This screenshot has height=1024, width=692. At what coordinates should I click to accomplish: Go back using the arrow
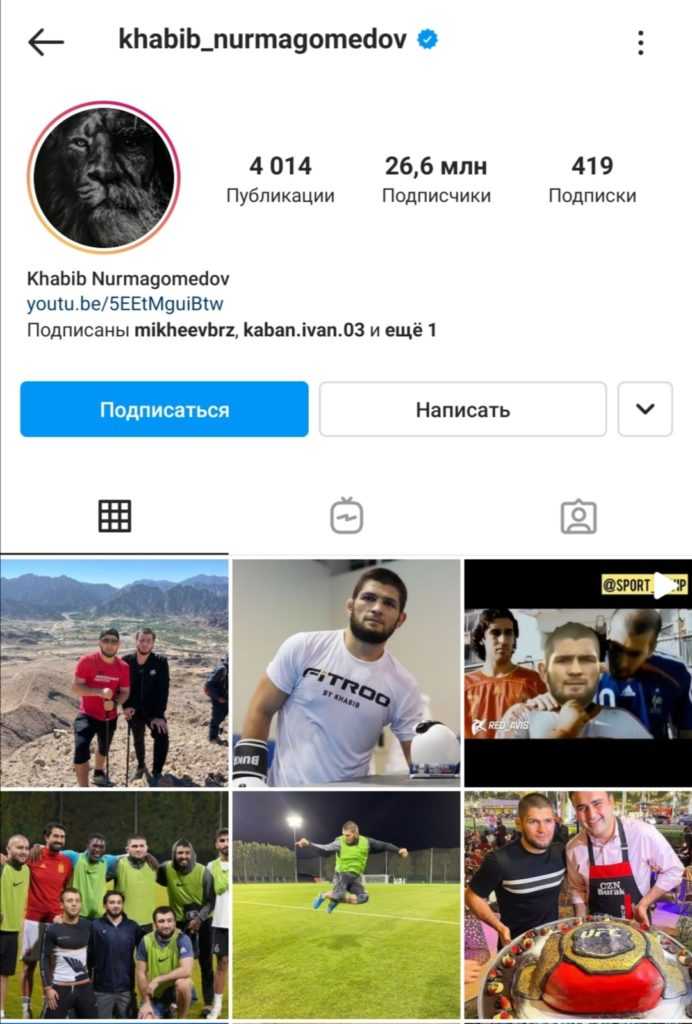tap(46, 42)
